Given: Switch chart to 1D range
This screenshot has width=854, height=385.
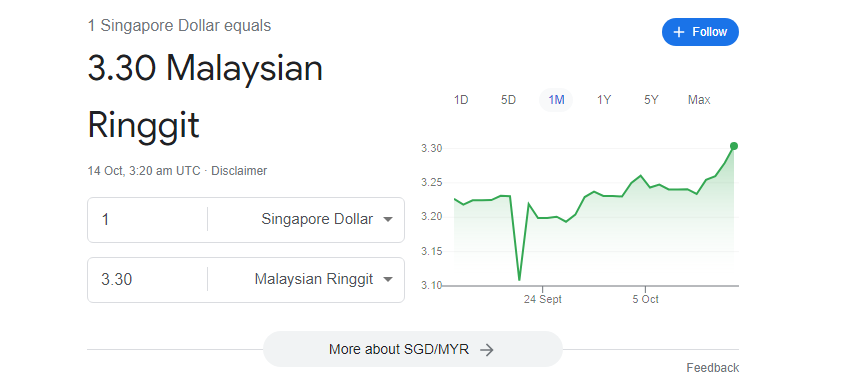Looking at the screenshot, I should [x=461, y=100].
